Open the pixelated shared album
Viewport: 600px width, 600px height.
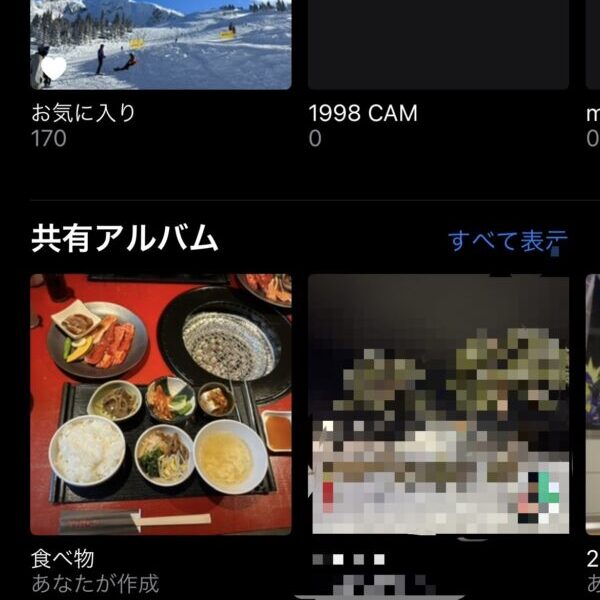(x=438, y=404)
